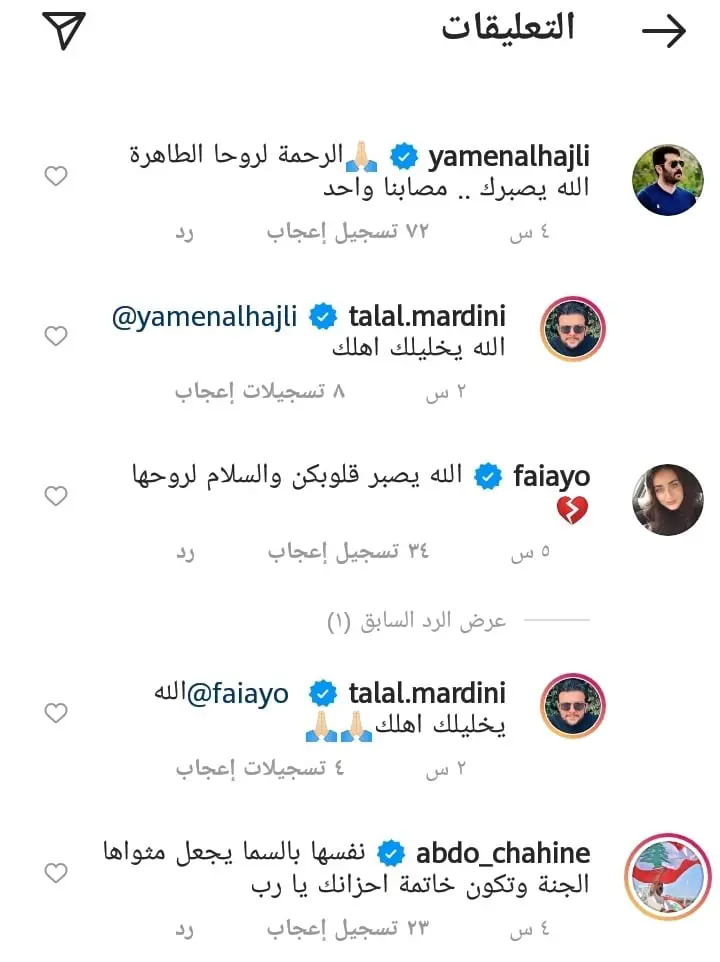Like talal.mardini's reply to @faiayo

click(57, 713)
